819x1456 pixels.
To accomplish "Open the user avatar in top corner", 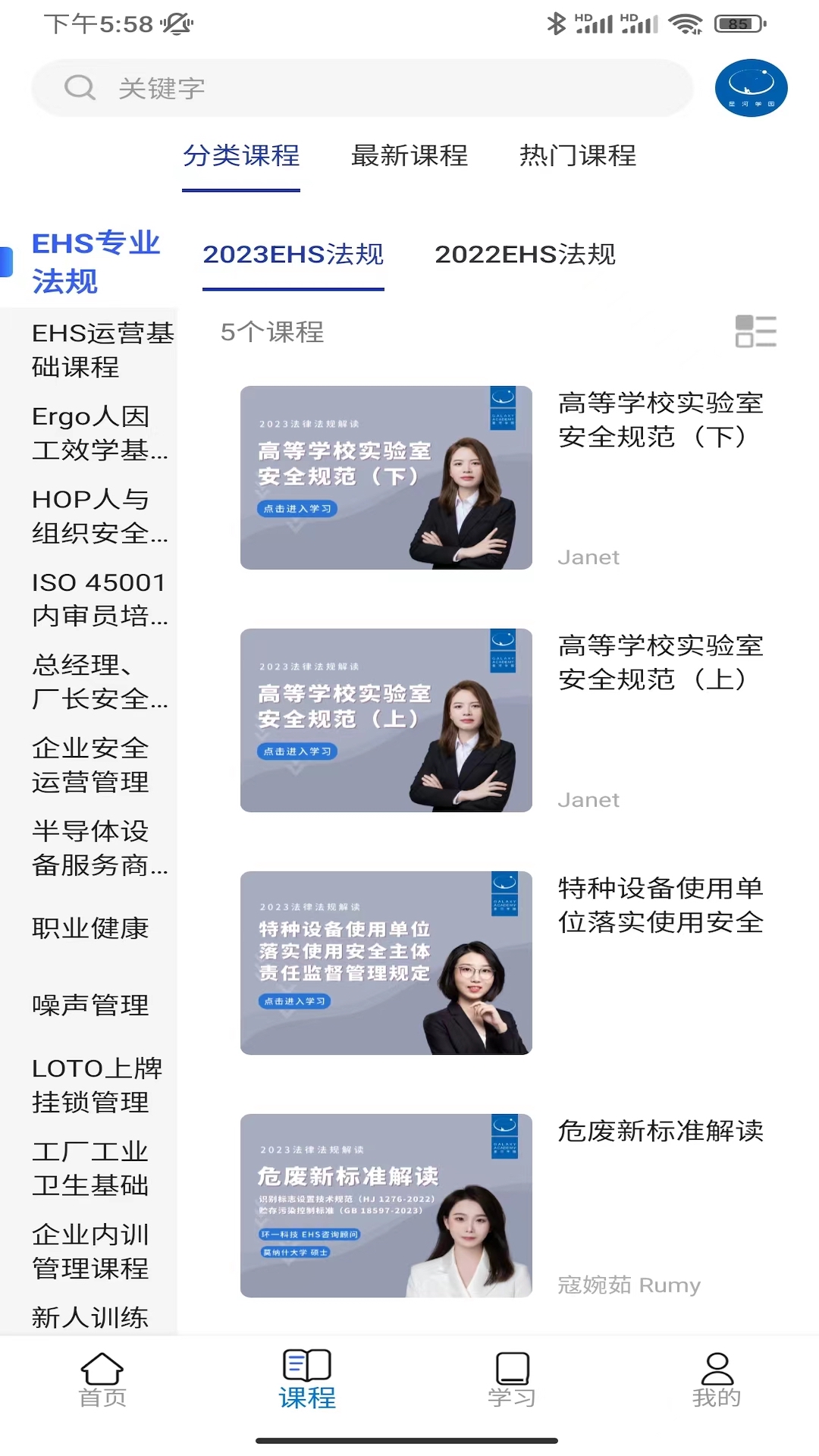I will click(x=751, y=86).
